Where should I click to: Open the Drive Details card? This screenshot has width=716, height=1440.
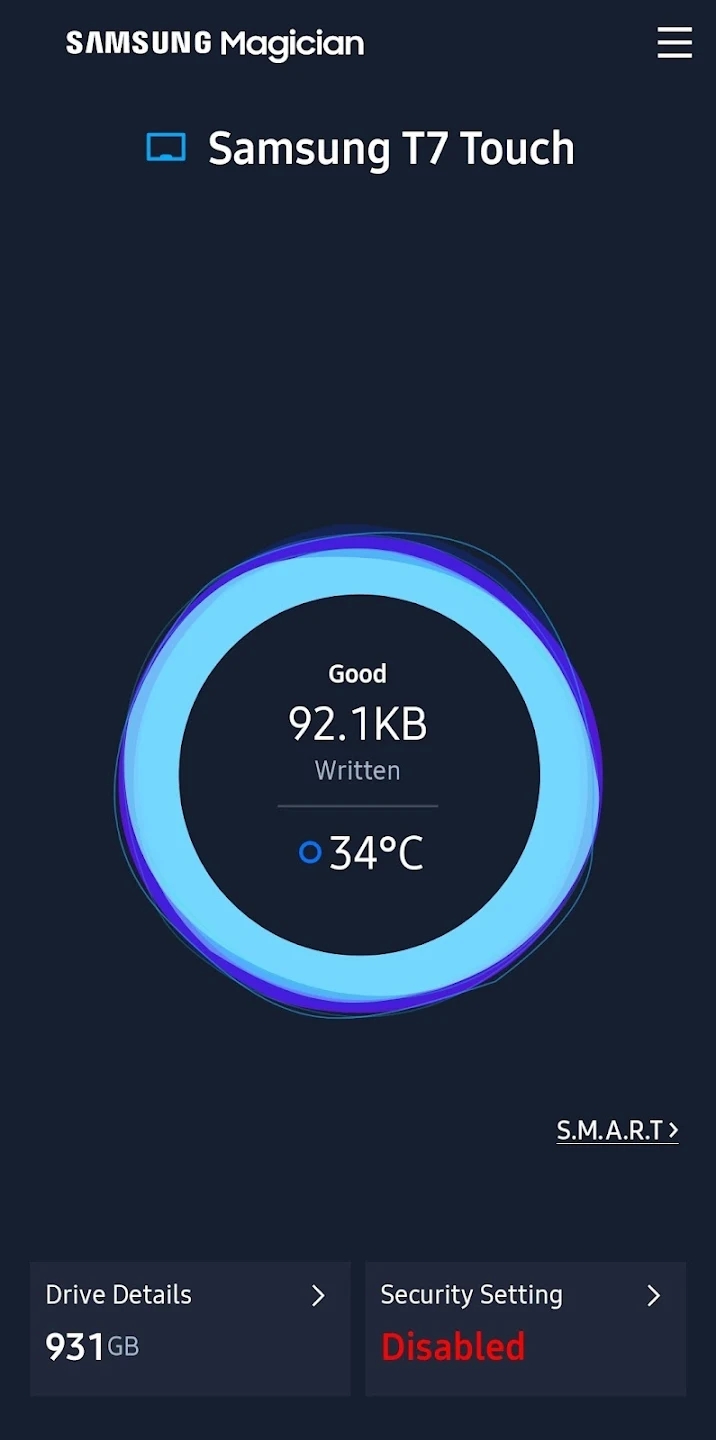[x=190, y=1328]
